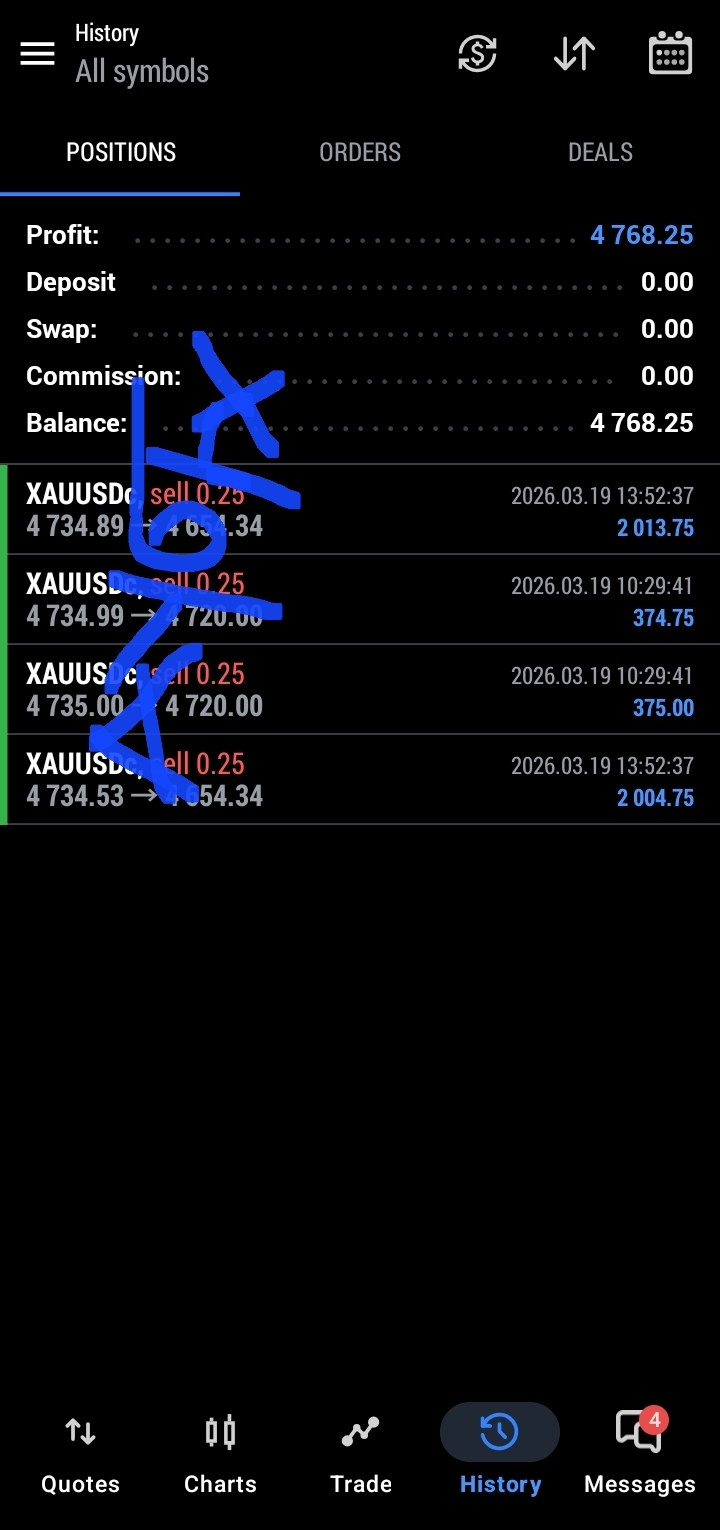Image resolution: width=720 pixels, height=1530 pixels.
Task: Expand the position with profit 374.75
Action: coord(360,600)
